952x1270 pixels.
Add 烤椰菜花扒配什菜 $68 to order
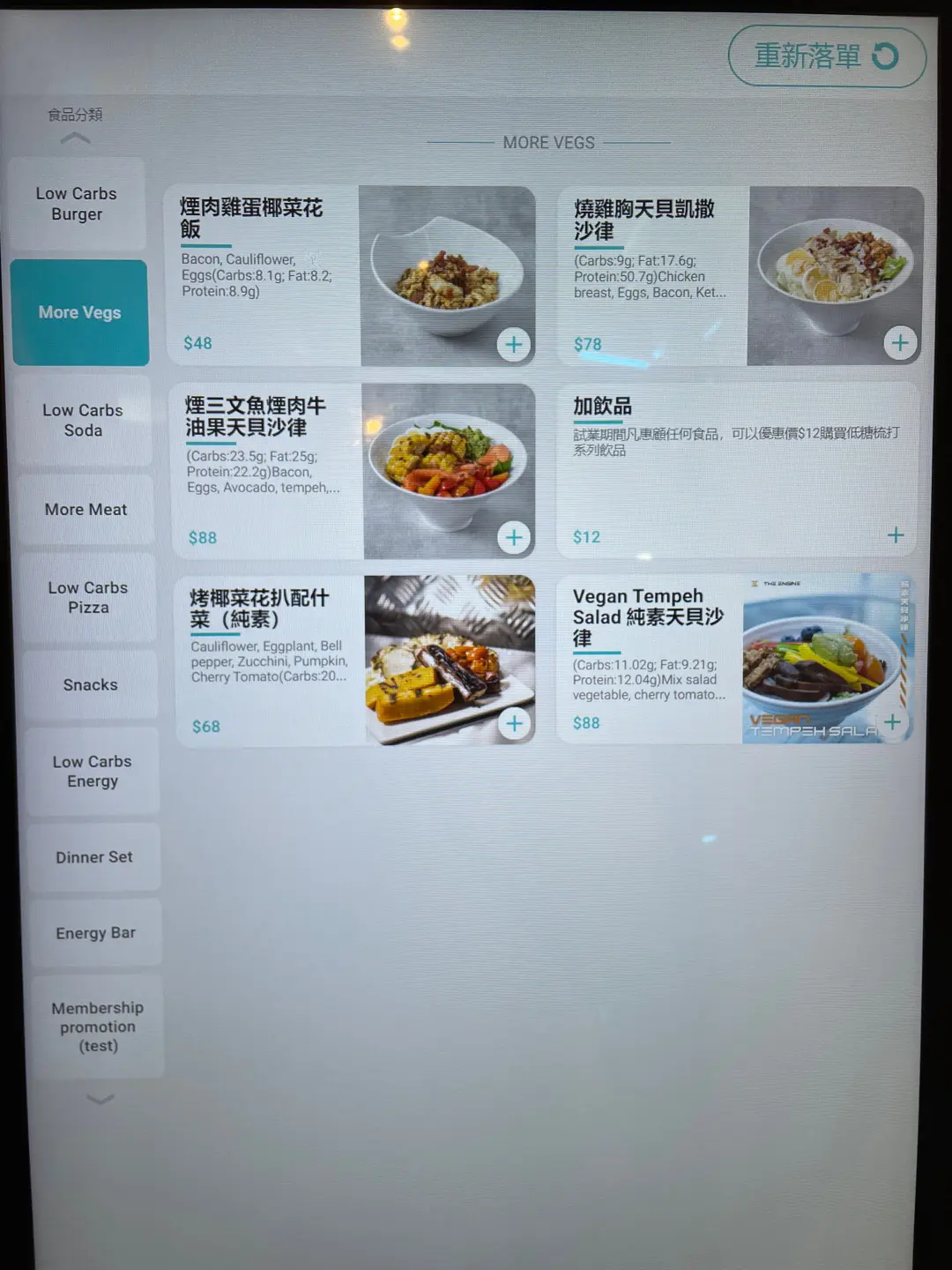(x=515, y=724)
